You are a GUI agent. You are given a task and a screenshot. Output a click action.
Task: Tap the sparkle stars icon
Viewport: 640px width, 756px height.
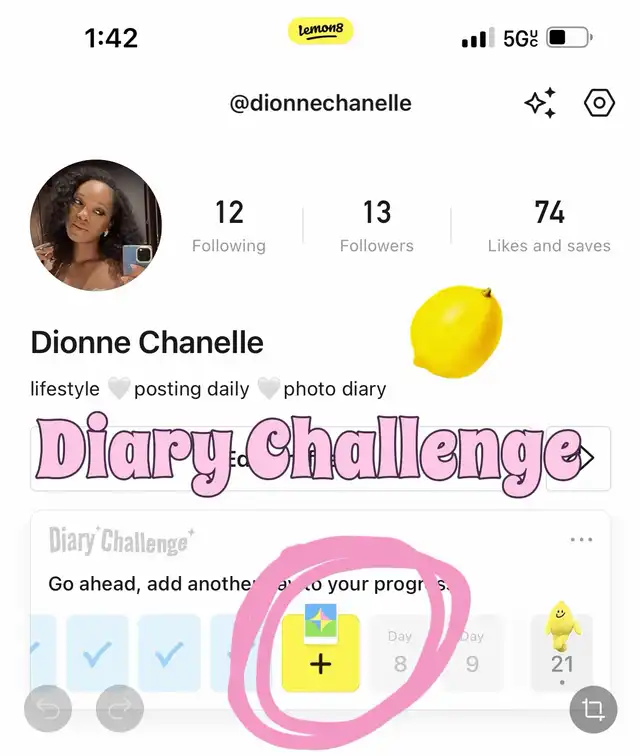click(x=541, y=103)
